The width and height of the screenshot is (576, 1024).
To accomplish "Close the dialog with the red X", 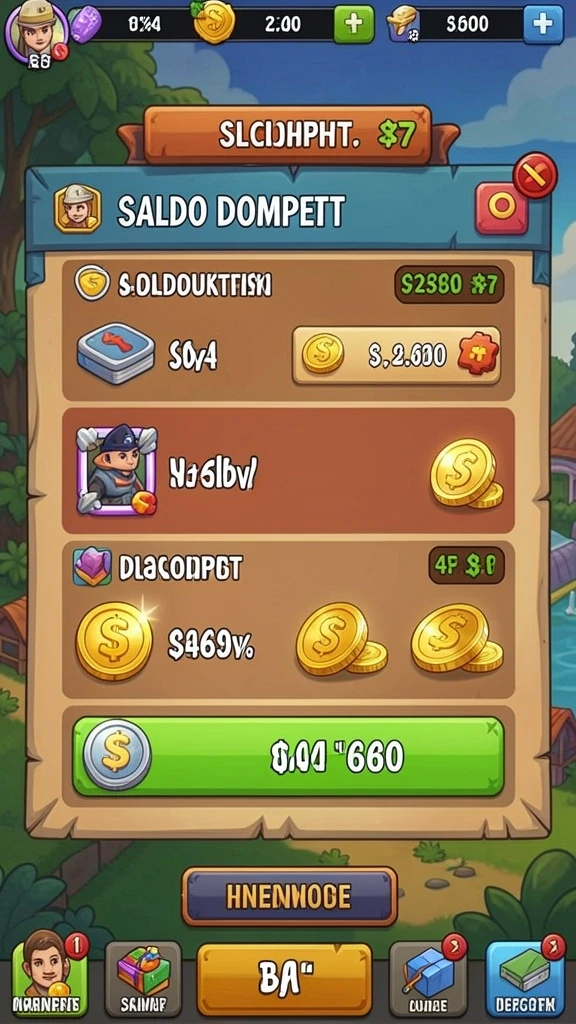I will [x=535, y=175].
